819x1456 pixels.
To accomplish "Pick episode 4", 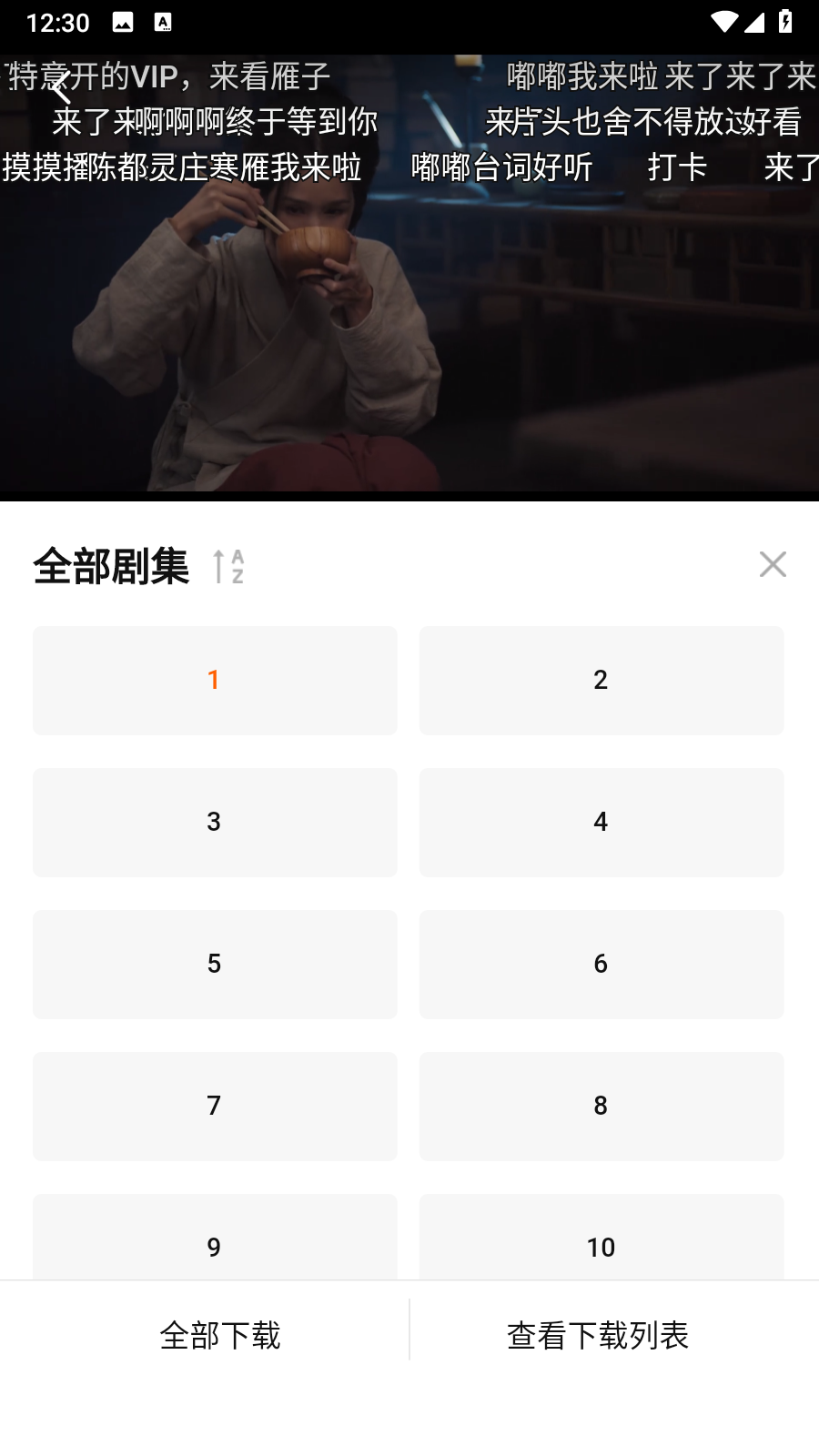I will pos(601,822).
